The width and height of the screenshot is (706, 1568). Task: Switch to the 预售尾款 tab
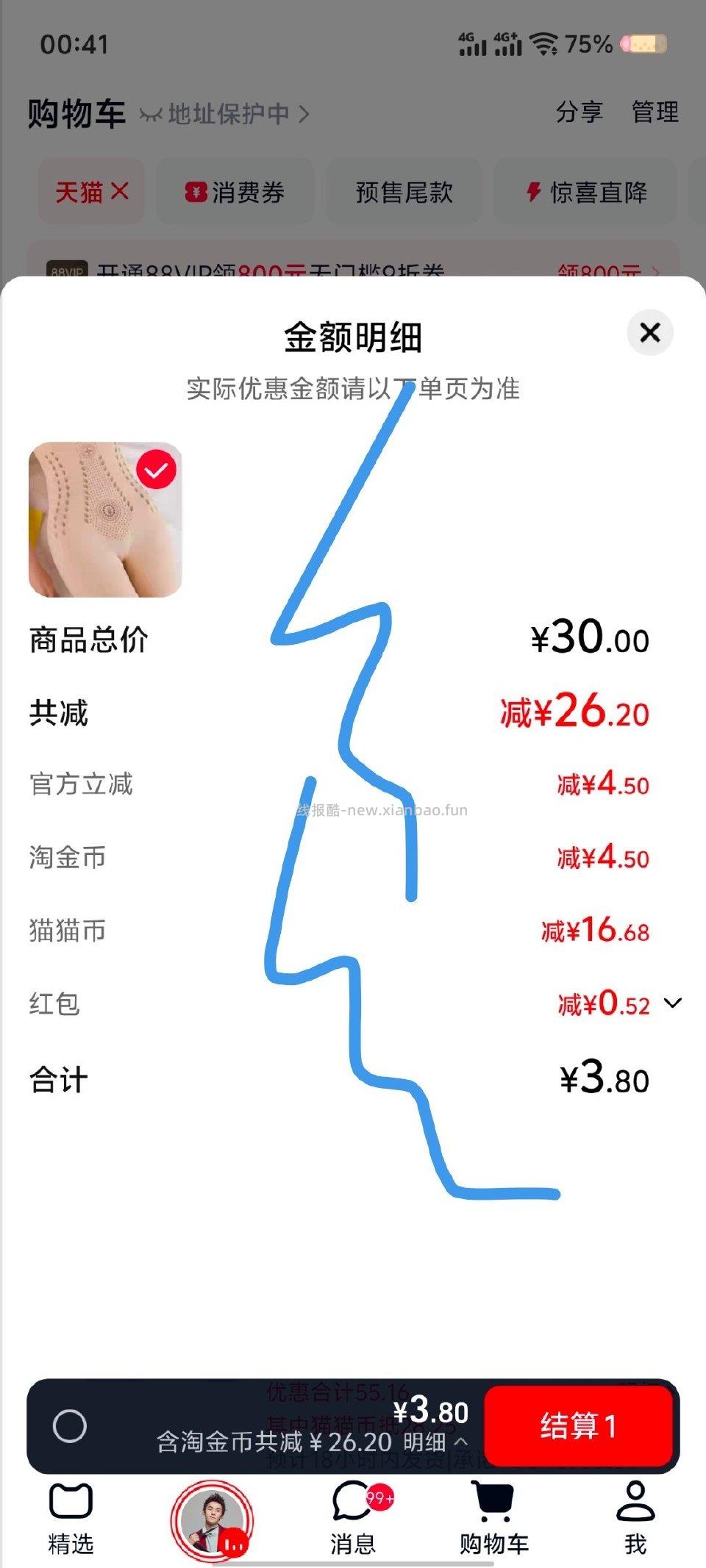pos(403,191)
